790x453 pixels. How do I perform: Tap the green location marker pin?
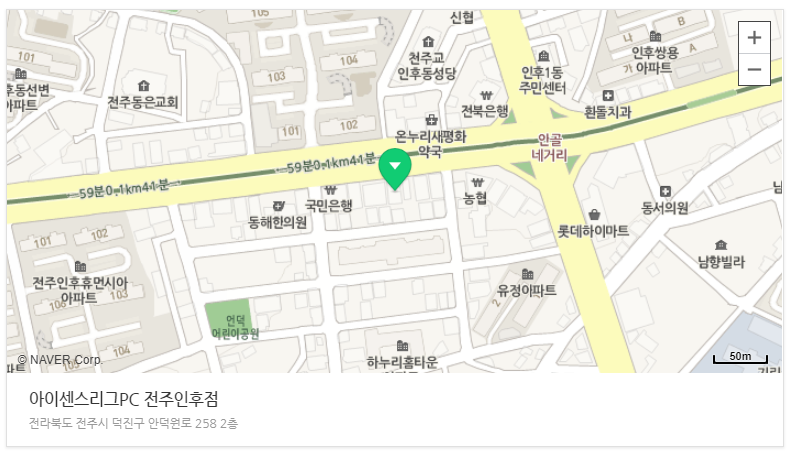(x=396, y=169)
